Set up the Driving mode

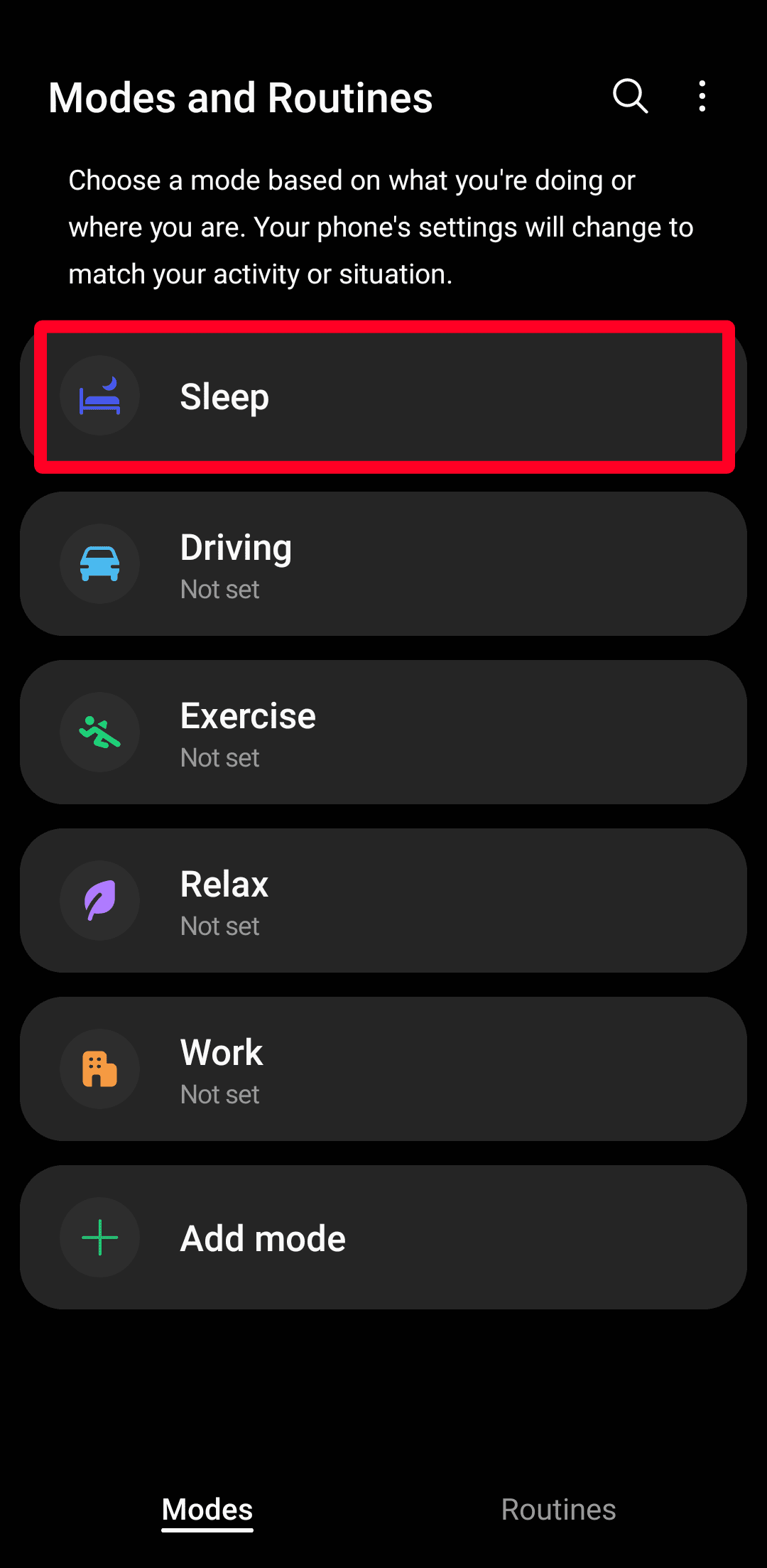383,564
